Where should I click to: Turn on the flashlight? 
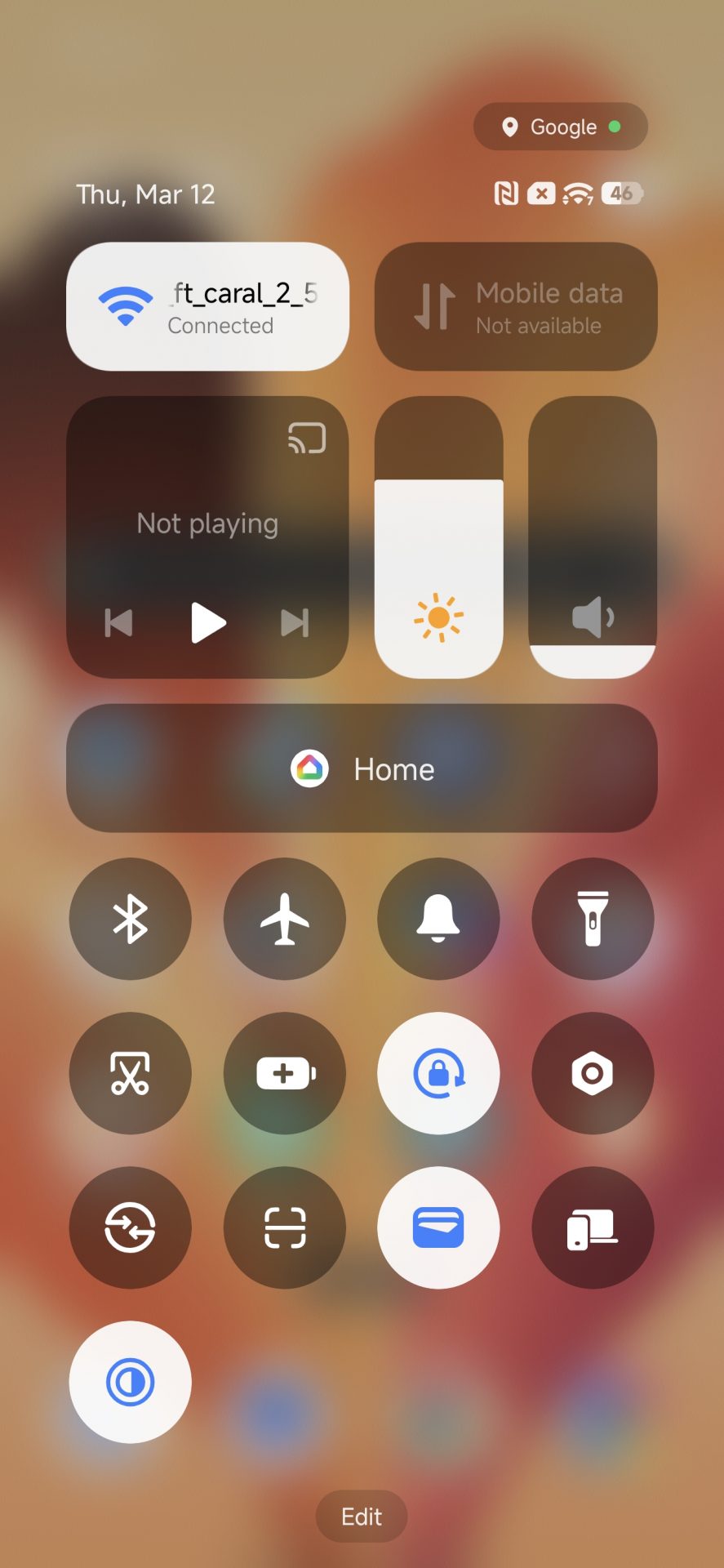pos(593,919)
